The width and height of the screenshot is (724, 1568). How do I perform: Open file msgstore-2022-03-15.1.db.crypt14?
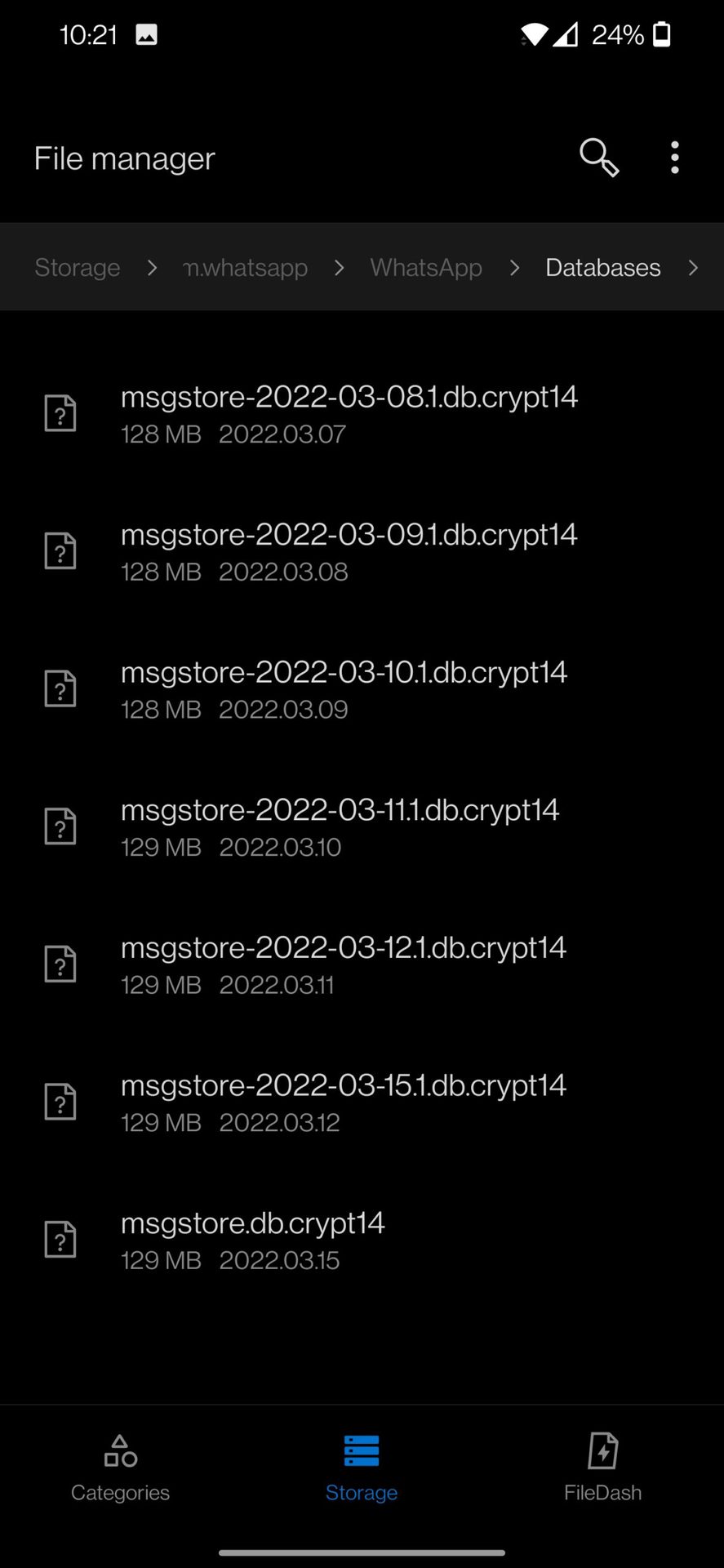[x=343, y=1102]
